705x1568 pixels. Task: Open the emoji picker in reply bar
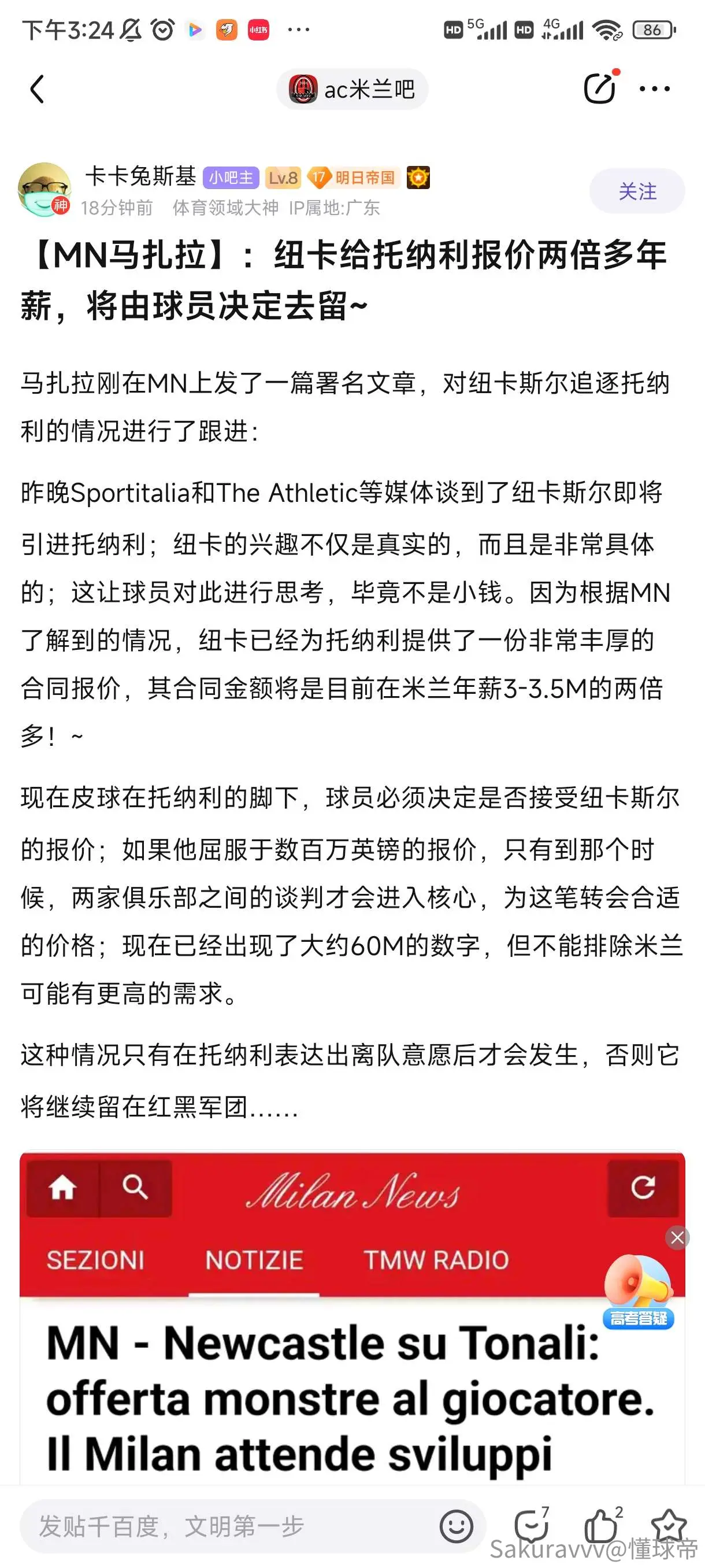(456, 1526)
